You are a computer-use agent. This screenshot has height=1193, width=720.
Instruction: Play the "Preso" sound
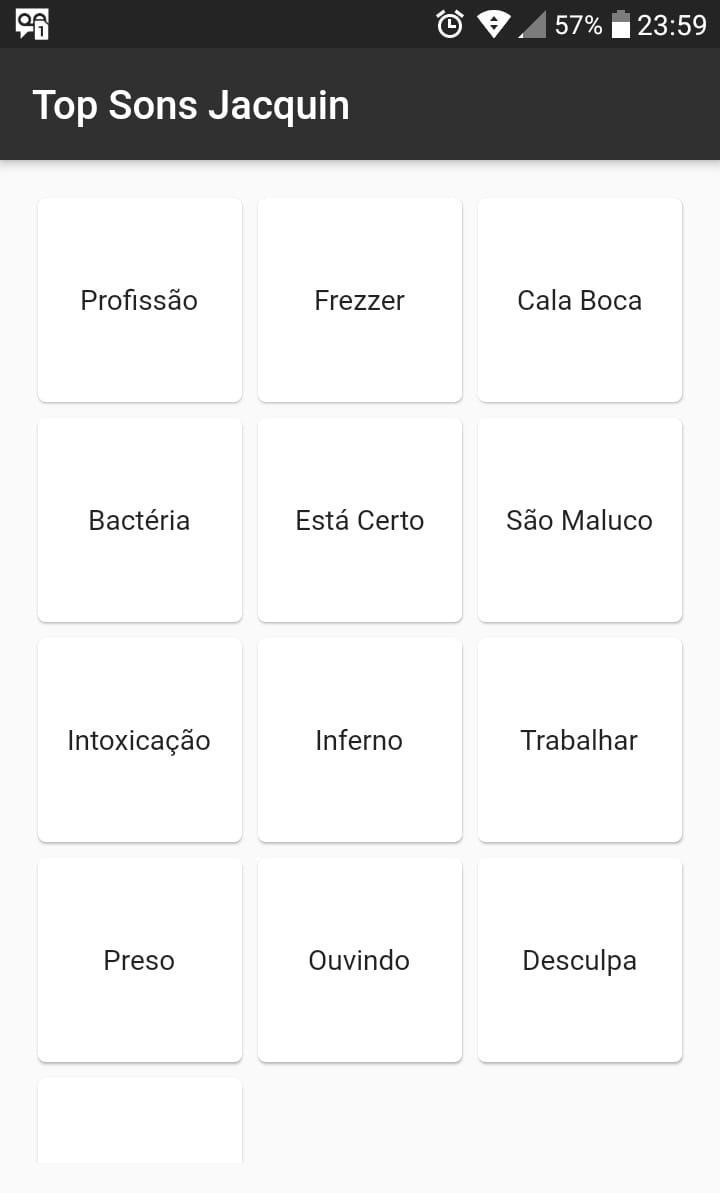point(139,960)
